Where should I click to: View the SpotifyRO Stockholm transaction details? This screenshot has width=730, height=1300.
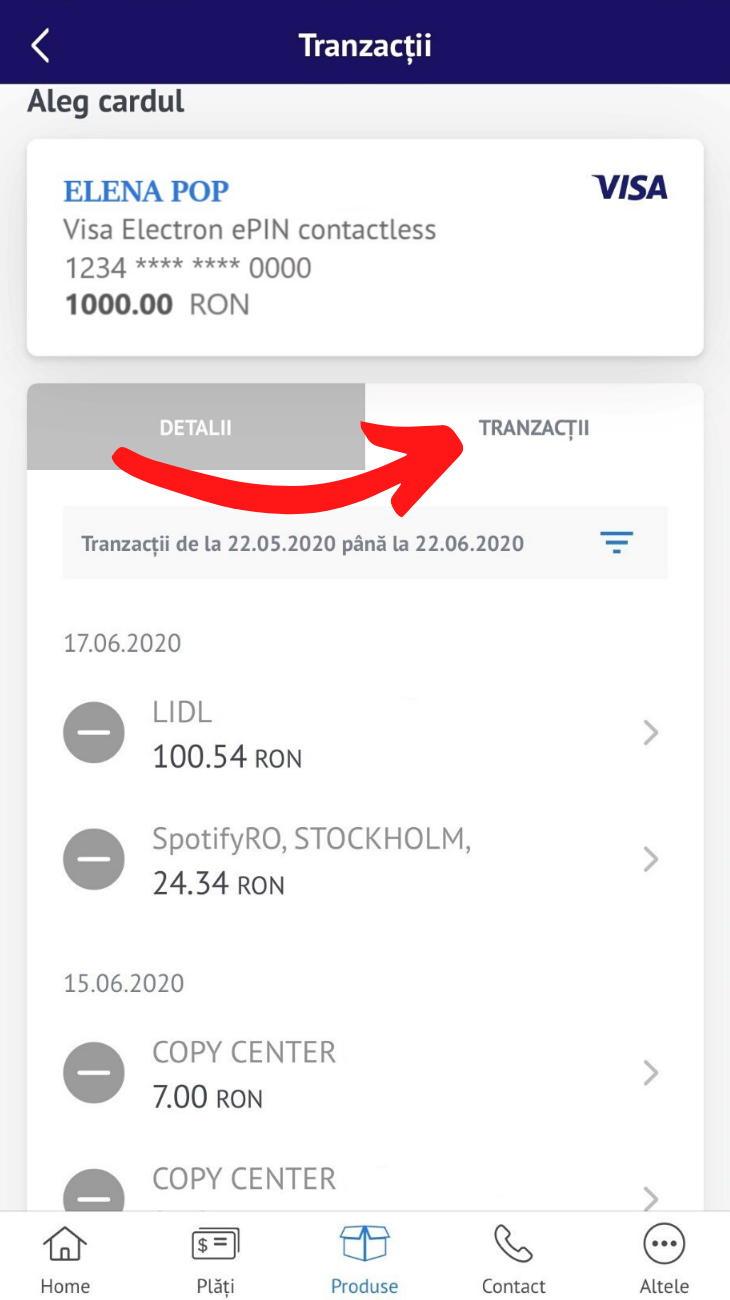pyautogui.click(x=365, y=859)
